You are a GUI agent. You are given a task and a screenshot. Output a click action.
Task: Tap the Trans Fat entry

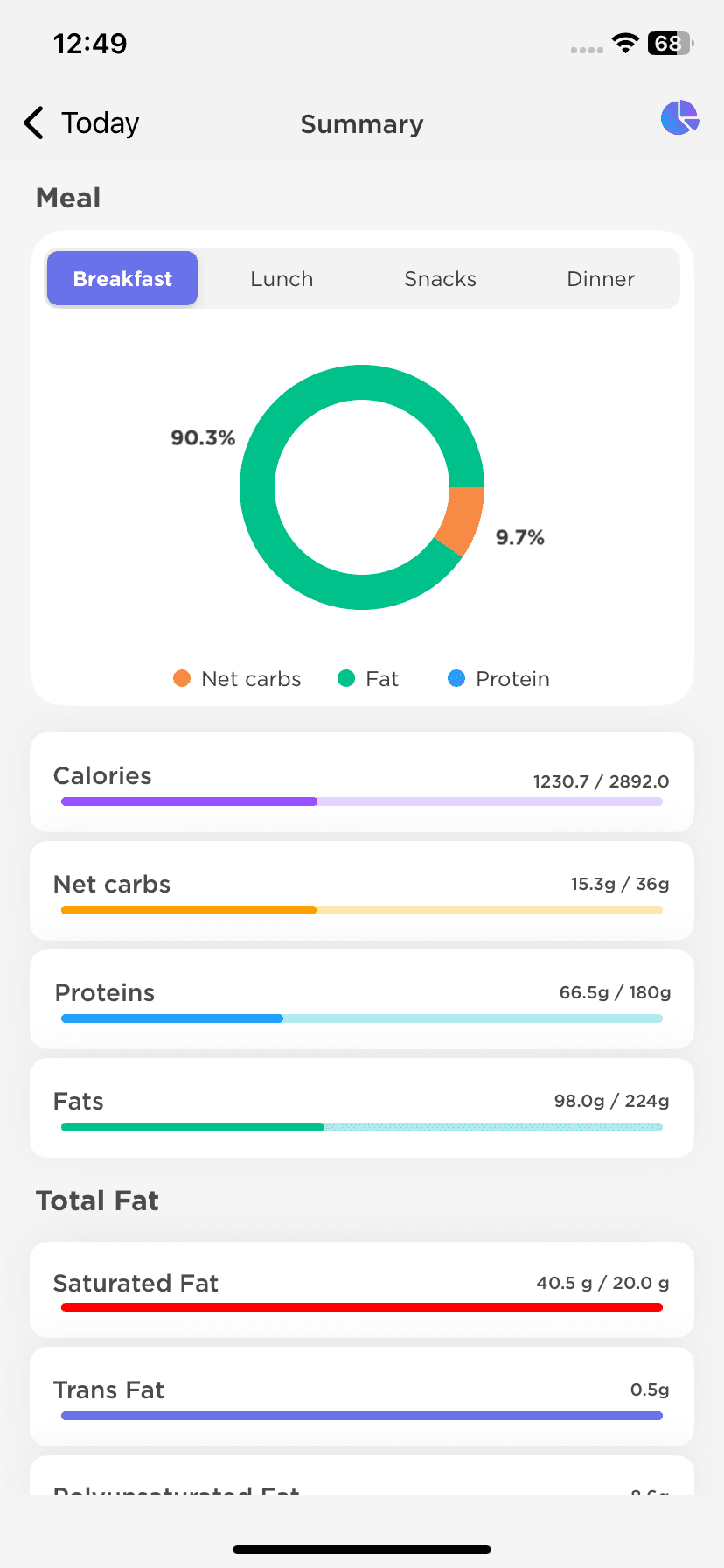pyautogui.click(x=362, y=1397)
